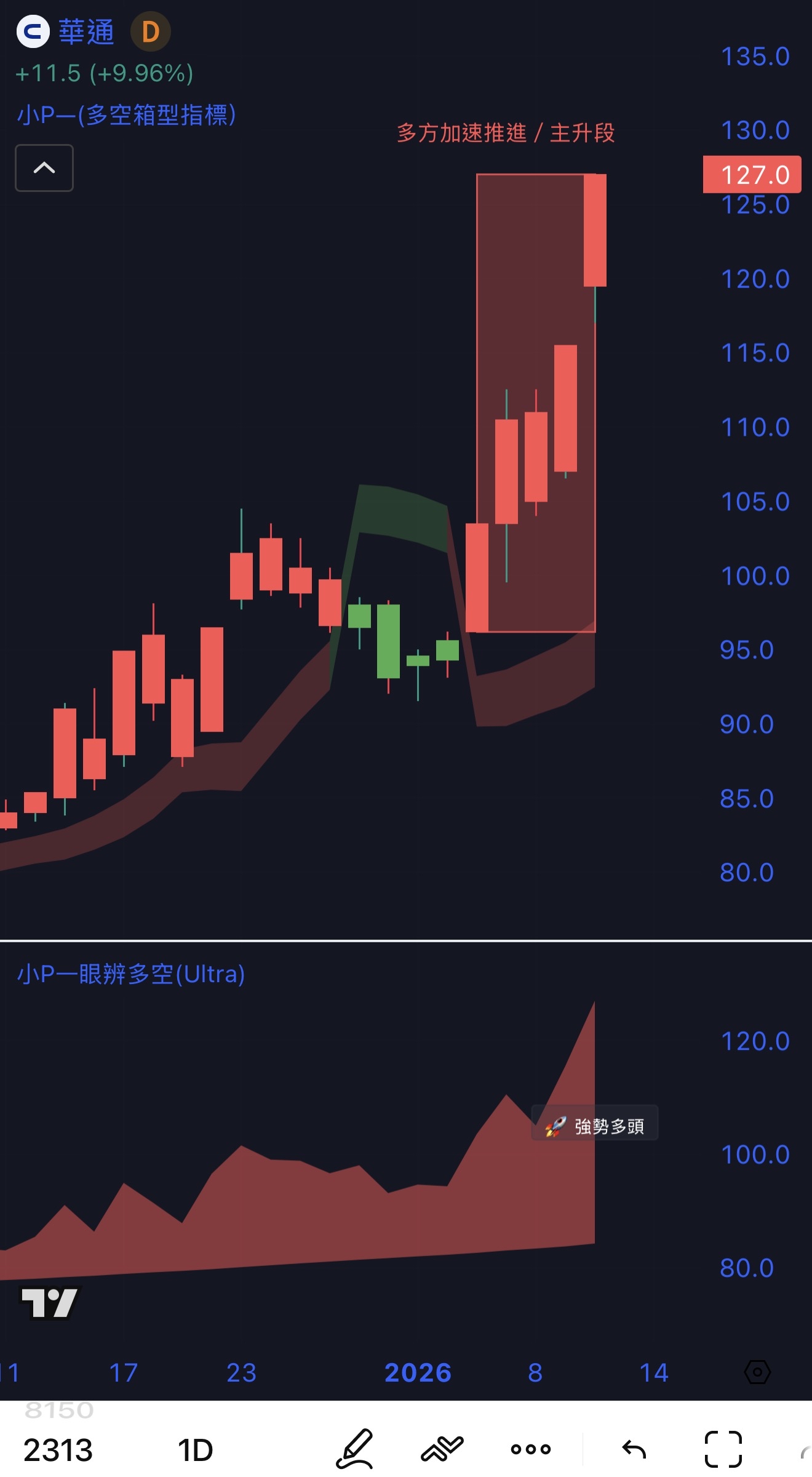Image resolution: width=812 pixels, height=1477 pixels.
Task: Tap the 華通 symbol title
Action: click(86, 32)
